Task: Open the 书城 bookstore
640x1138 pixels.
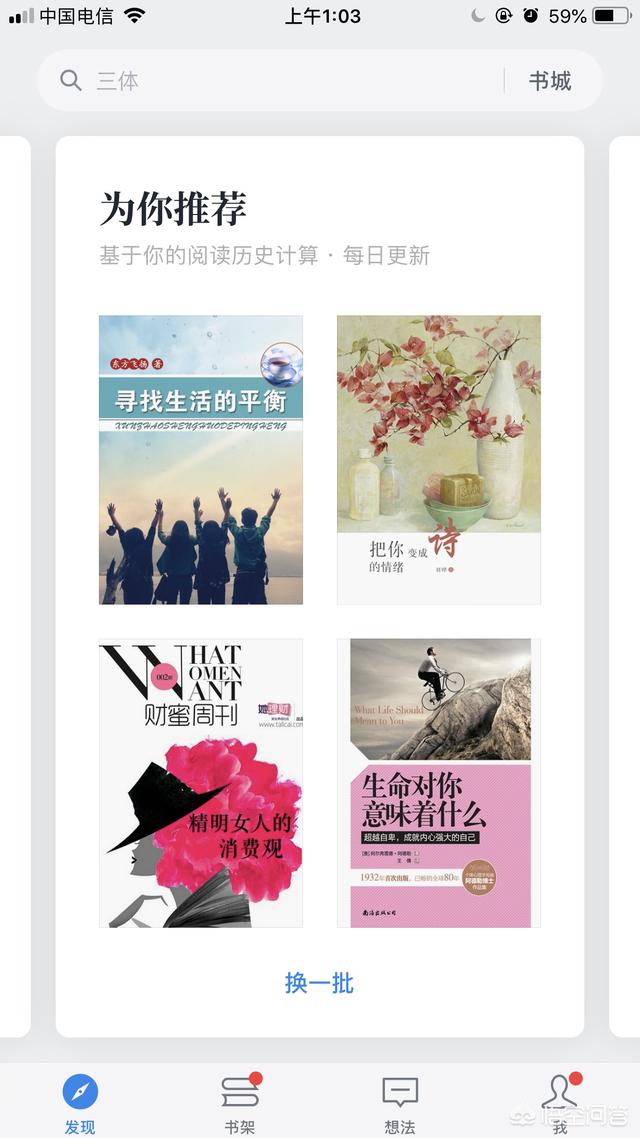Action: (x=550, y=81)
